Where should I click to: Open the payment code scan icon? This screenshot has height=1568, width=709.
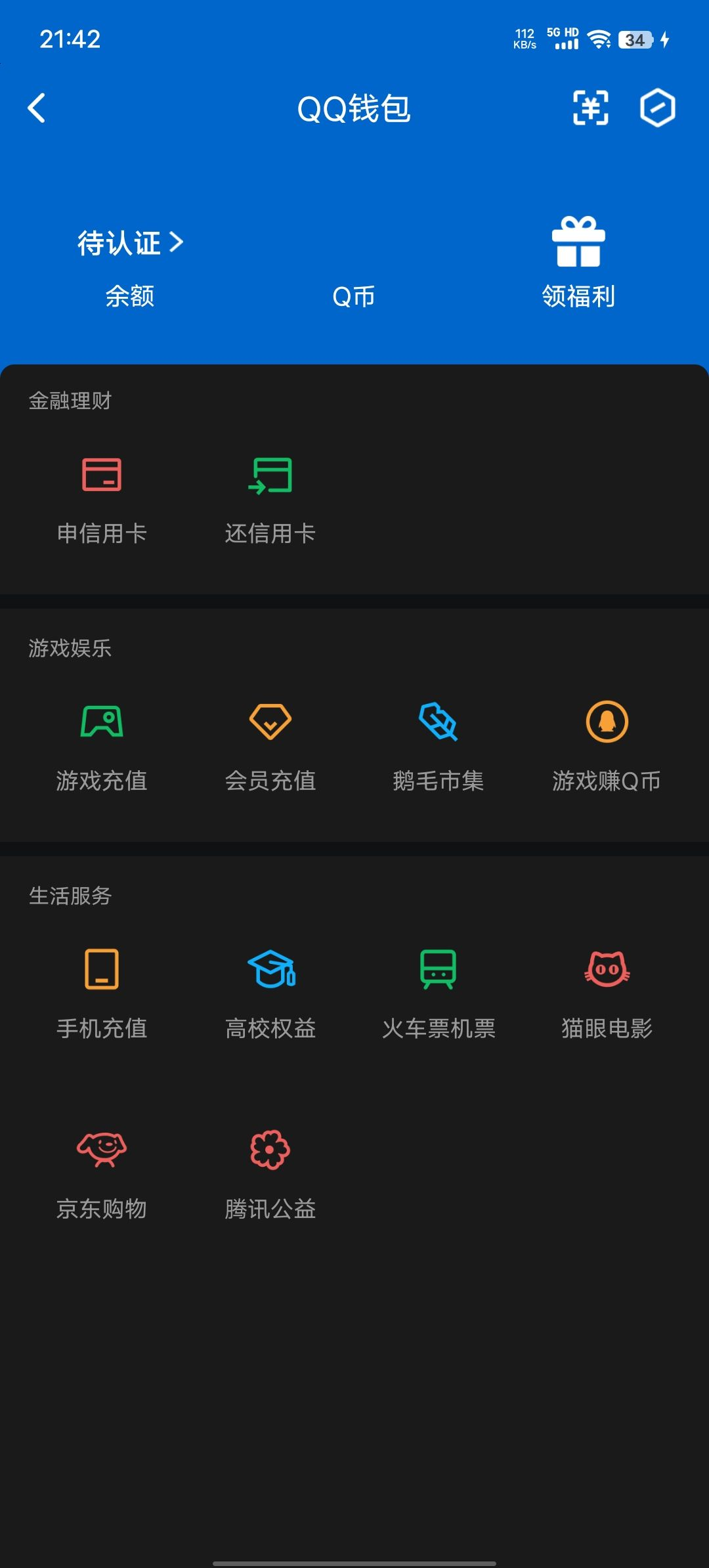click(x=590, y=109)
